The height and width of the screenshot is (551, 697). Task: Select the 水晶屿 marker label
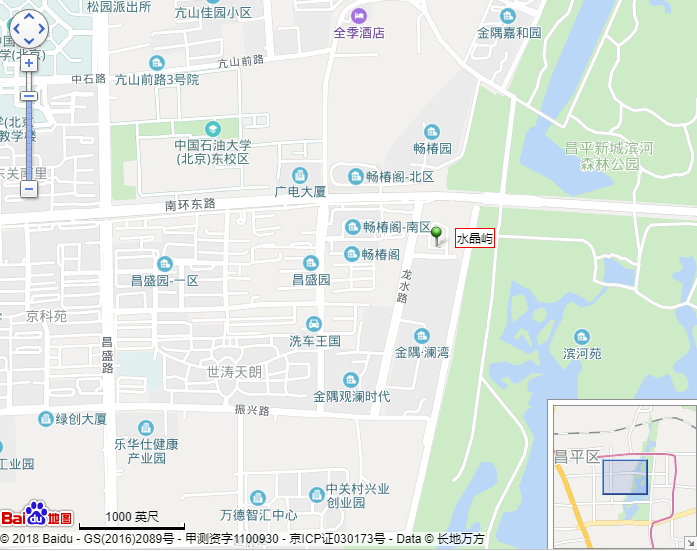(x=475, y=239)
